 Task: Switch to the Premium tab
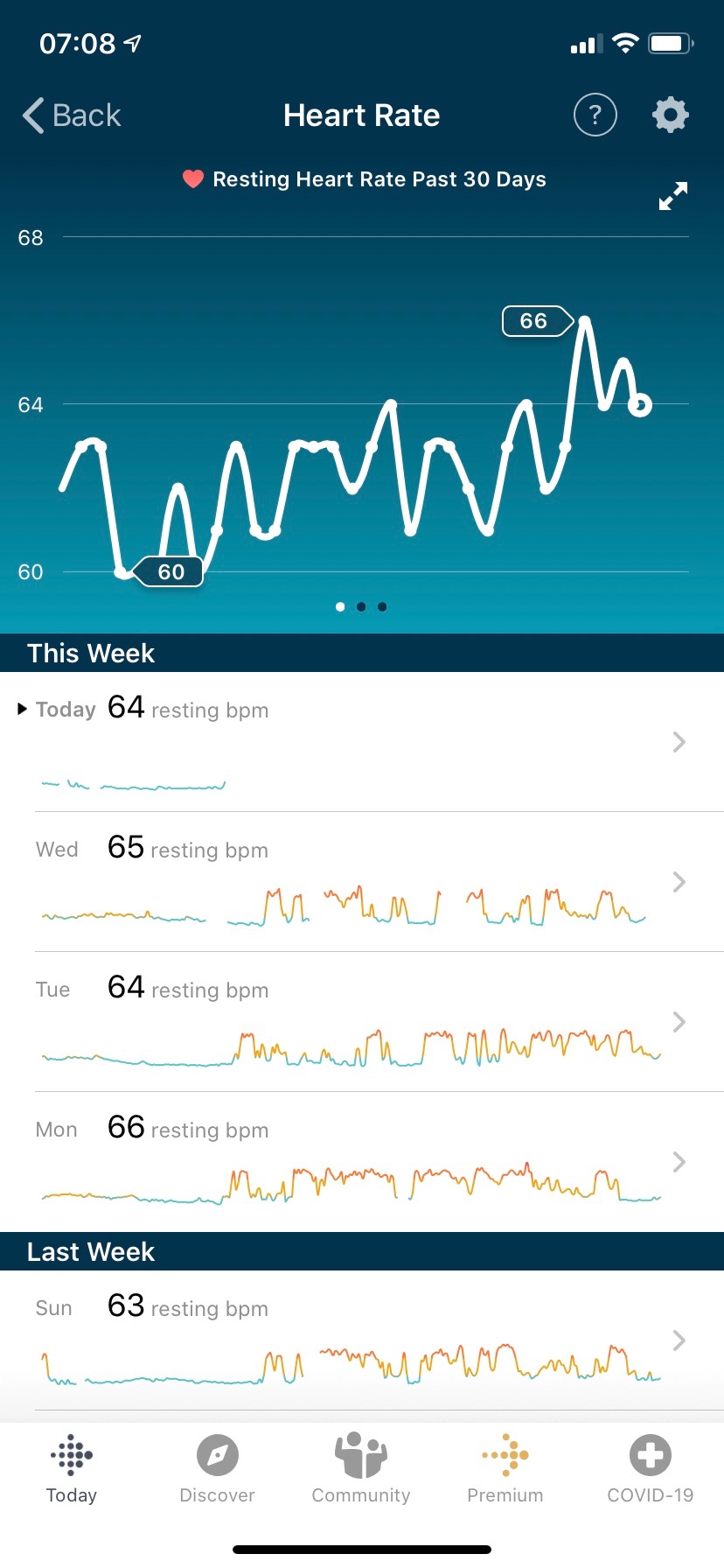(x=505, y=1469)
